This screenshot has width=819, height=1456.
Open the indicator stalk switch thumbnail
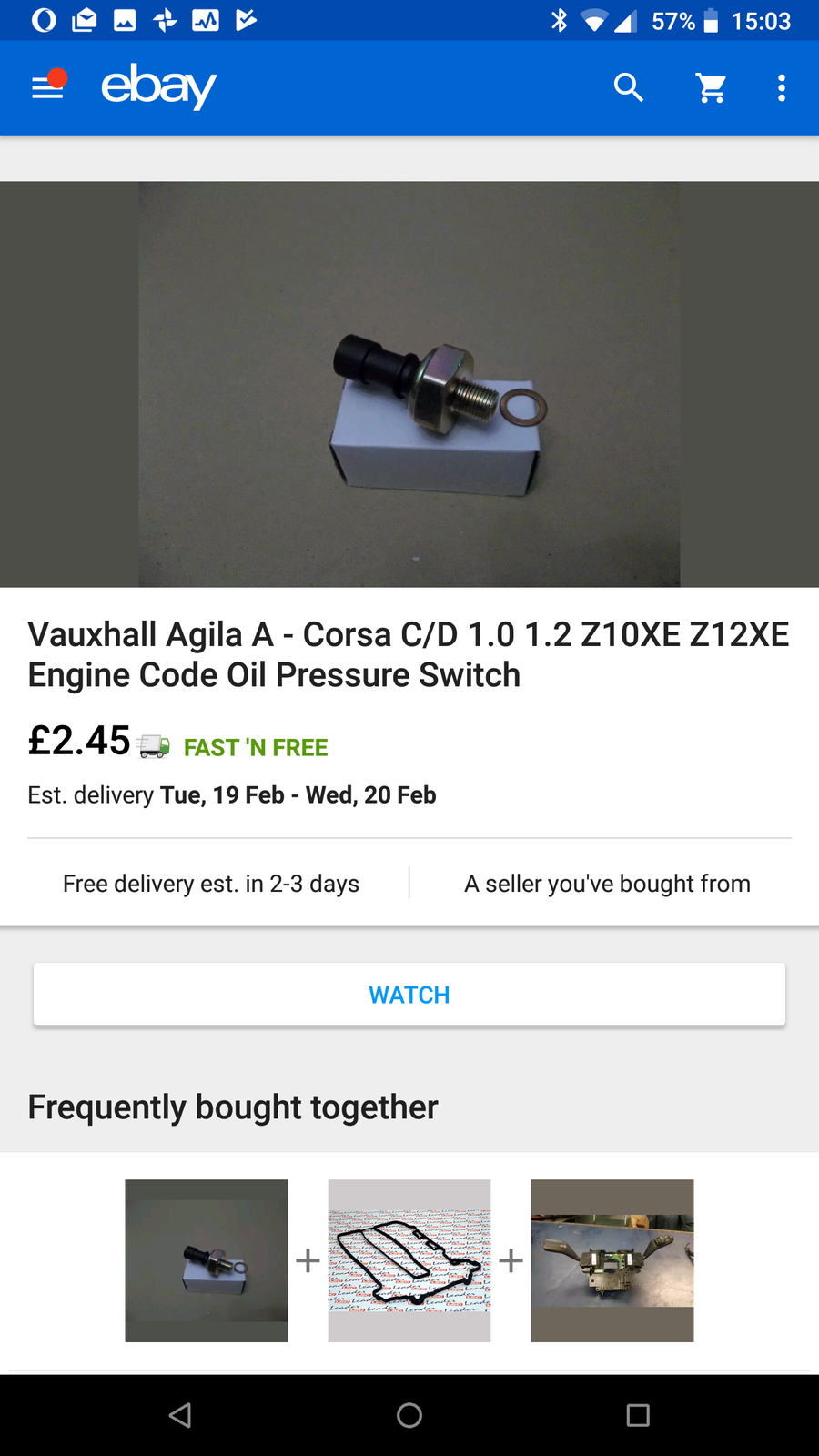612,1260
